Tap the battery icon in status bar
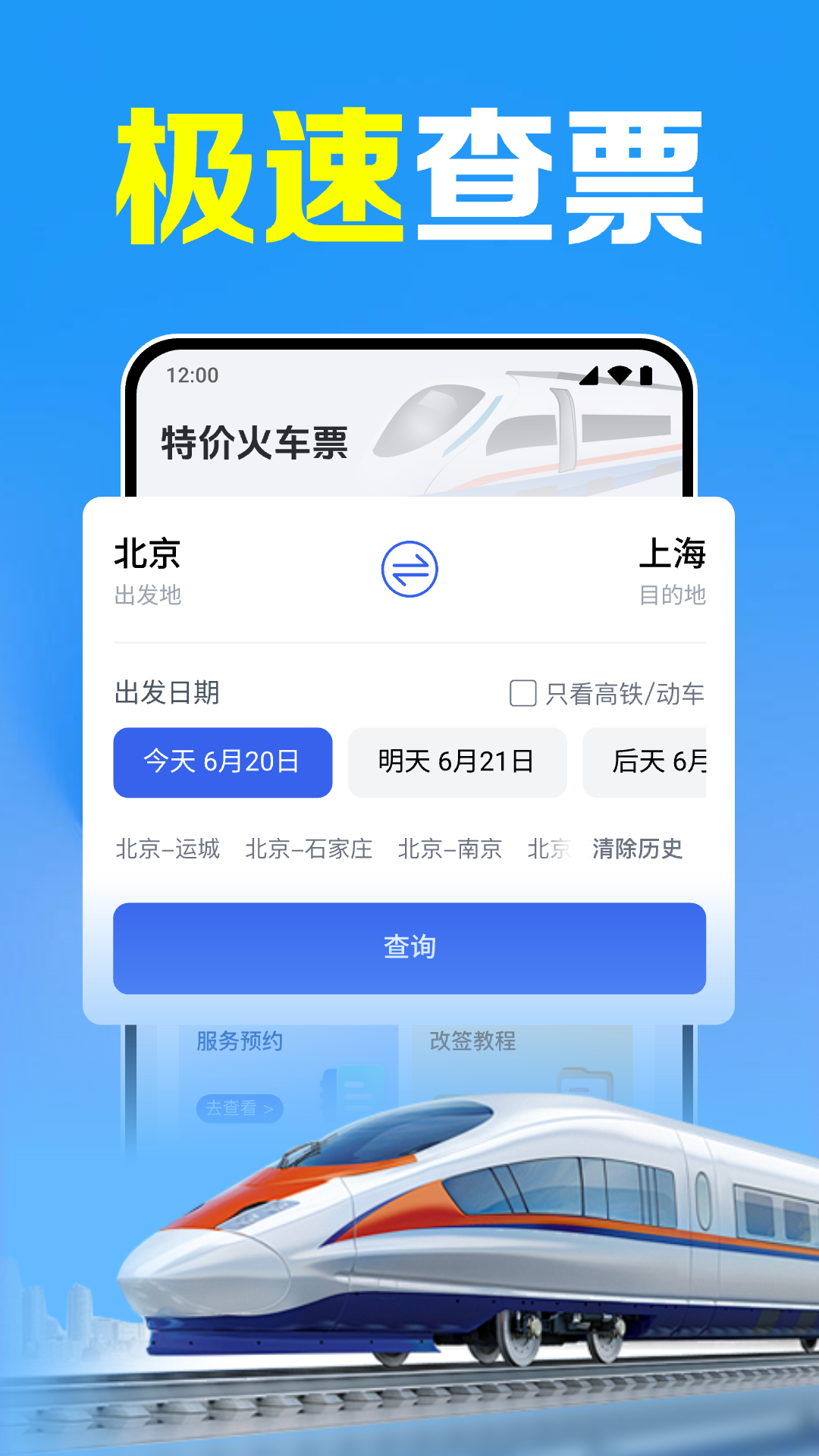819x1456 pixels. (x=645, y=375)
